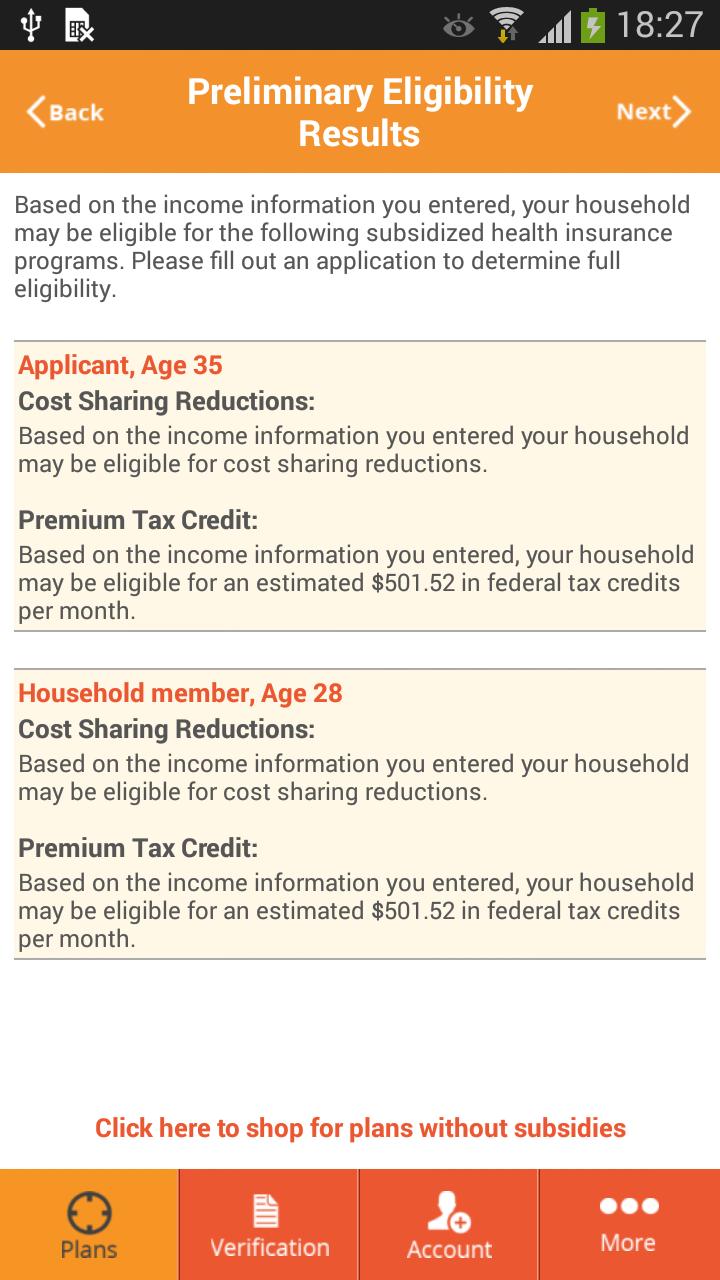Go to the Account tab
Screen dimensions: 720x1280
tap(449, 1225)
